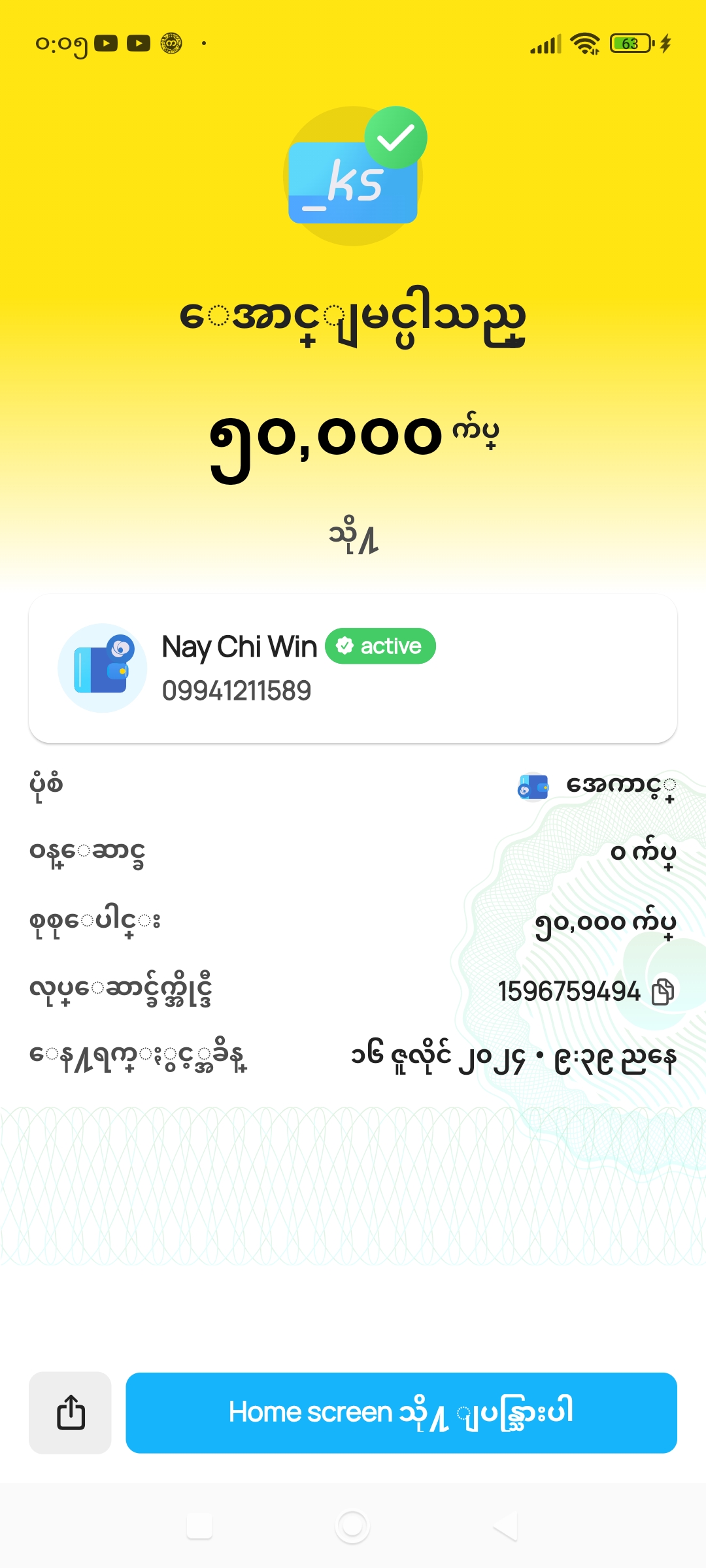The height and width of the screenshot is (1568, 706).
Task: Copy transaction ID 1596759494
Action: click(663, 991)
